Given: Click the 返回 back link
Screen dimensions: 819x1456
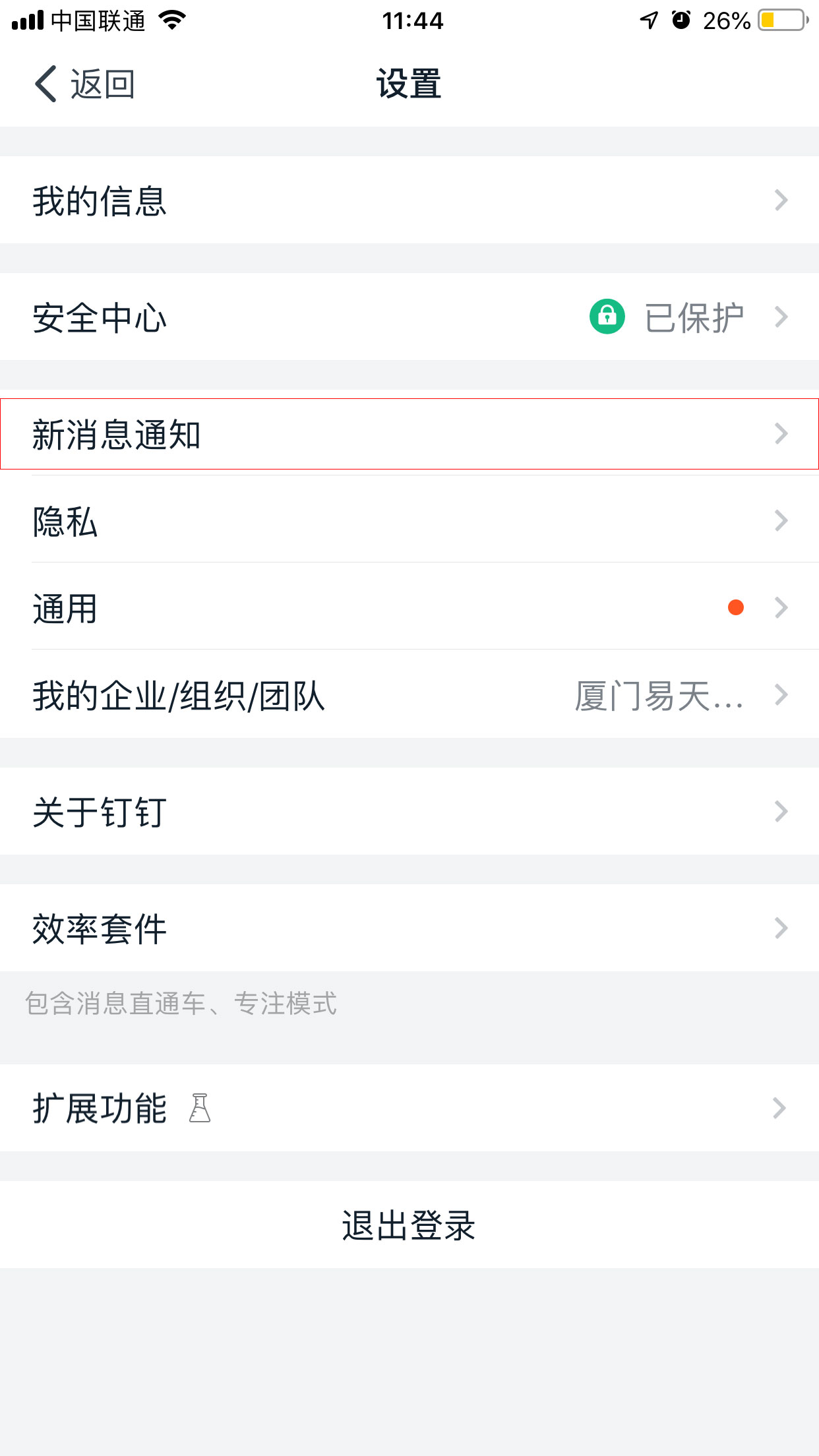Looking at the screenshot, I should pos(102,83).
